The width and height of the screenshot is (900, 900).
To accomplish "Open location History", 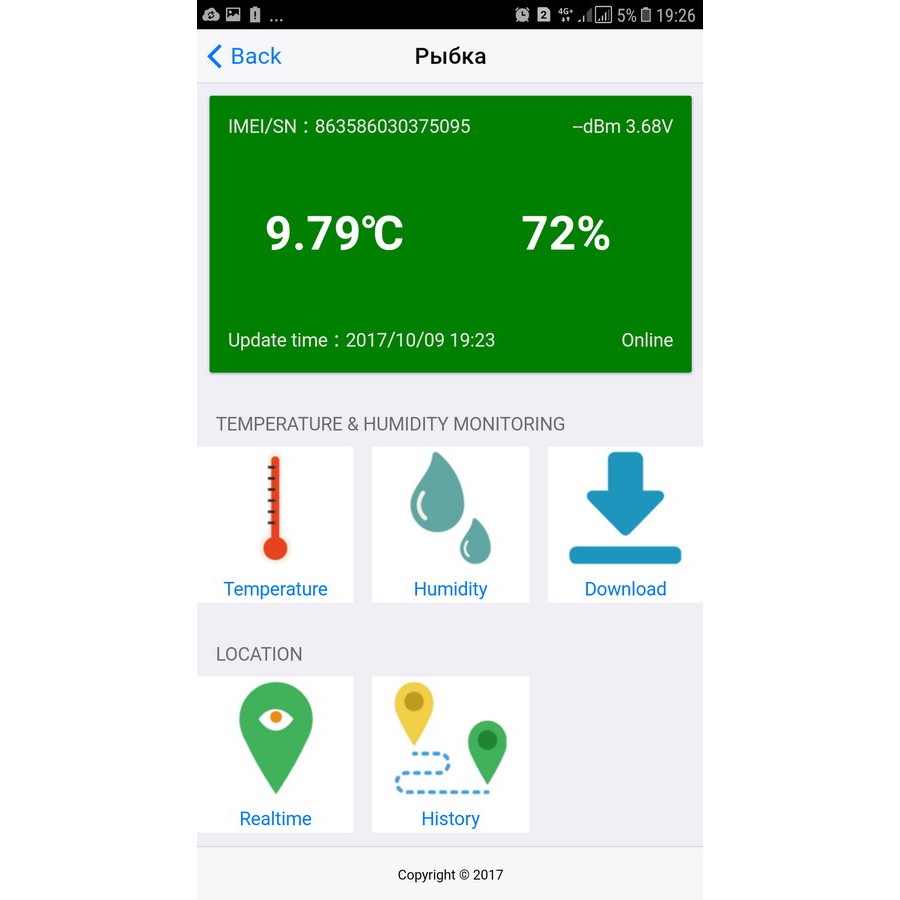I will coord(450,755).
